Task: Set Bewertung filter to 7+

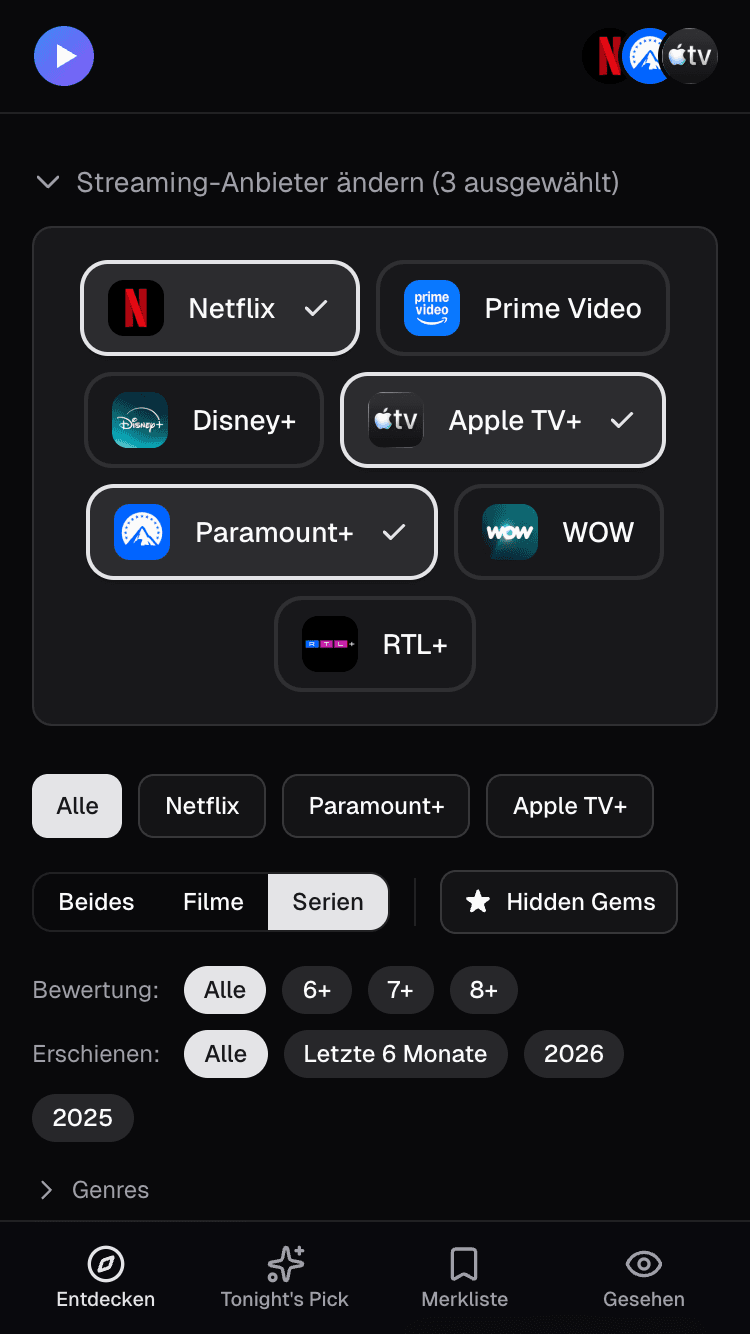Action: [400, 990]
